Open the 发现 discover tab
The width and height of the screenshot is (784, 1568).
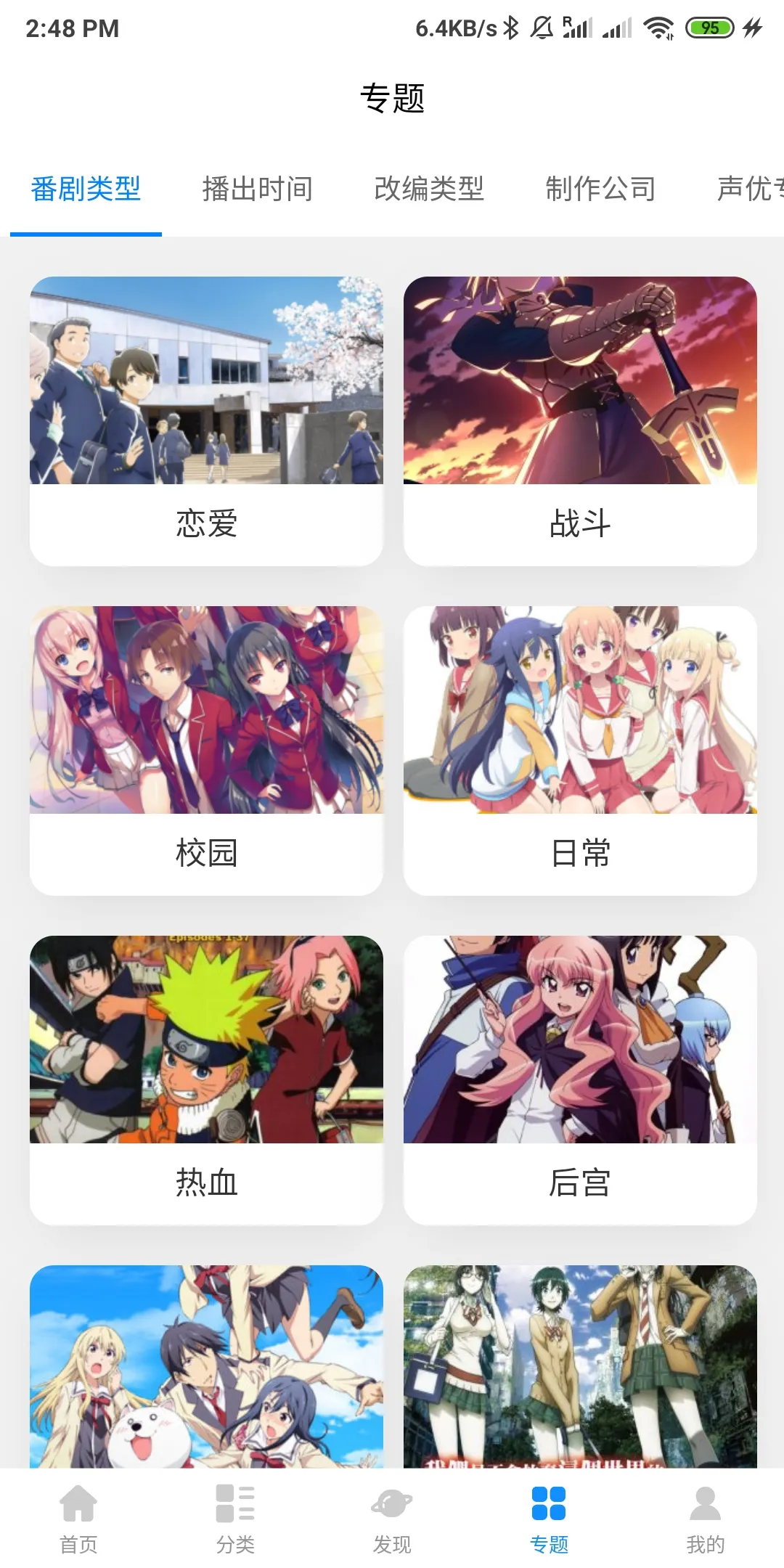[x=392, y=1519]
